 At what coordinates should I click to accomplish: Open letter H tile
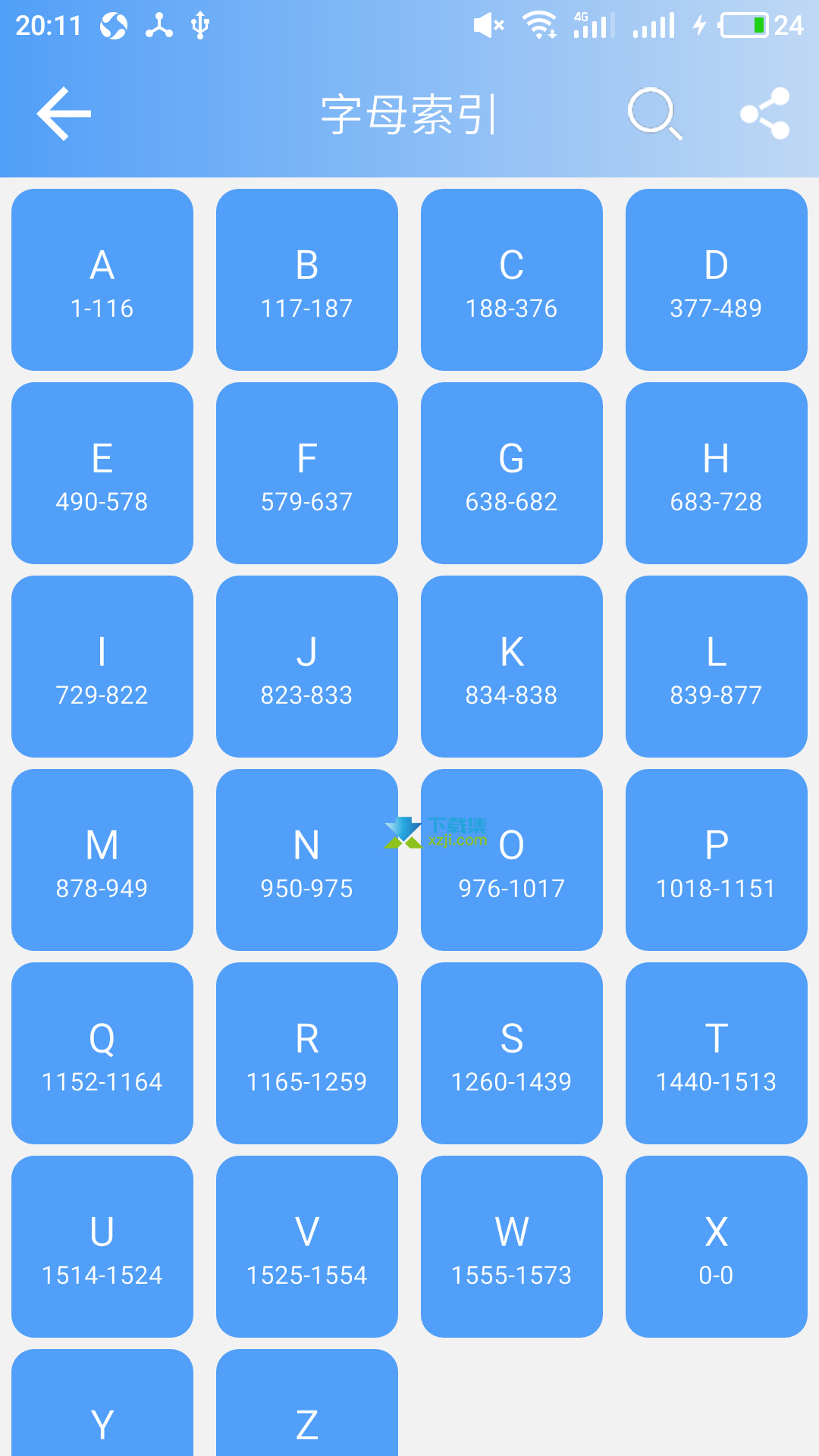pos(717,473)
